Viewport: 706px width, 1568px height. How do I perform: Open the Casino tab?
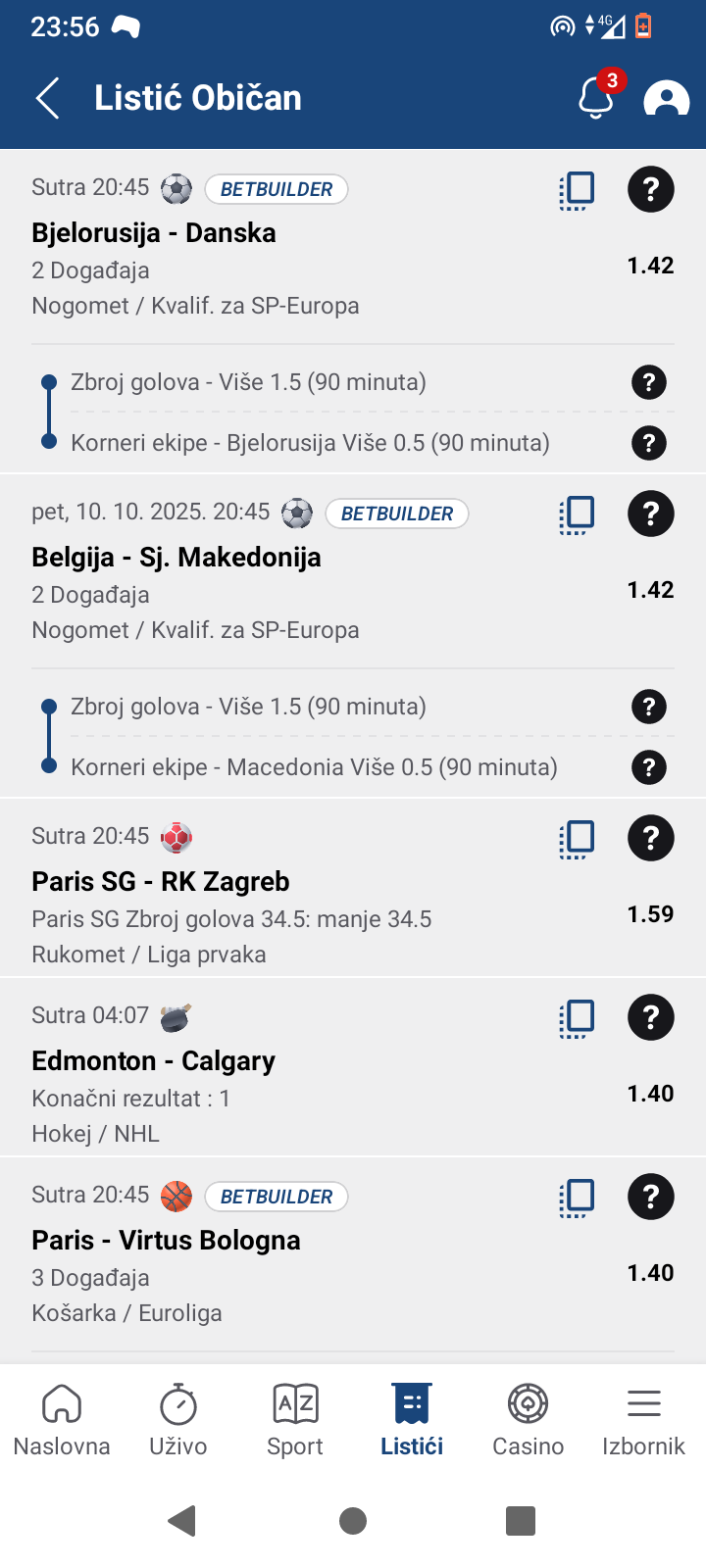(528, 1420)
